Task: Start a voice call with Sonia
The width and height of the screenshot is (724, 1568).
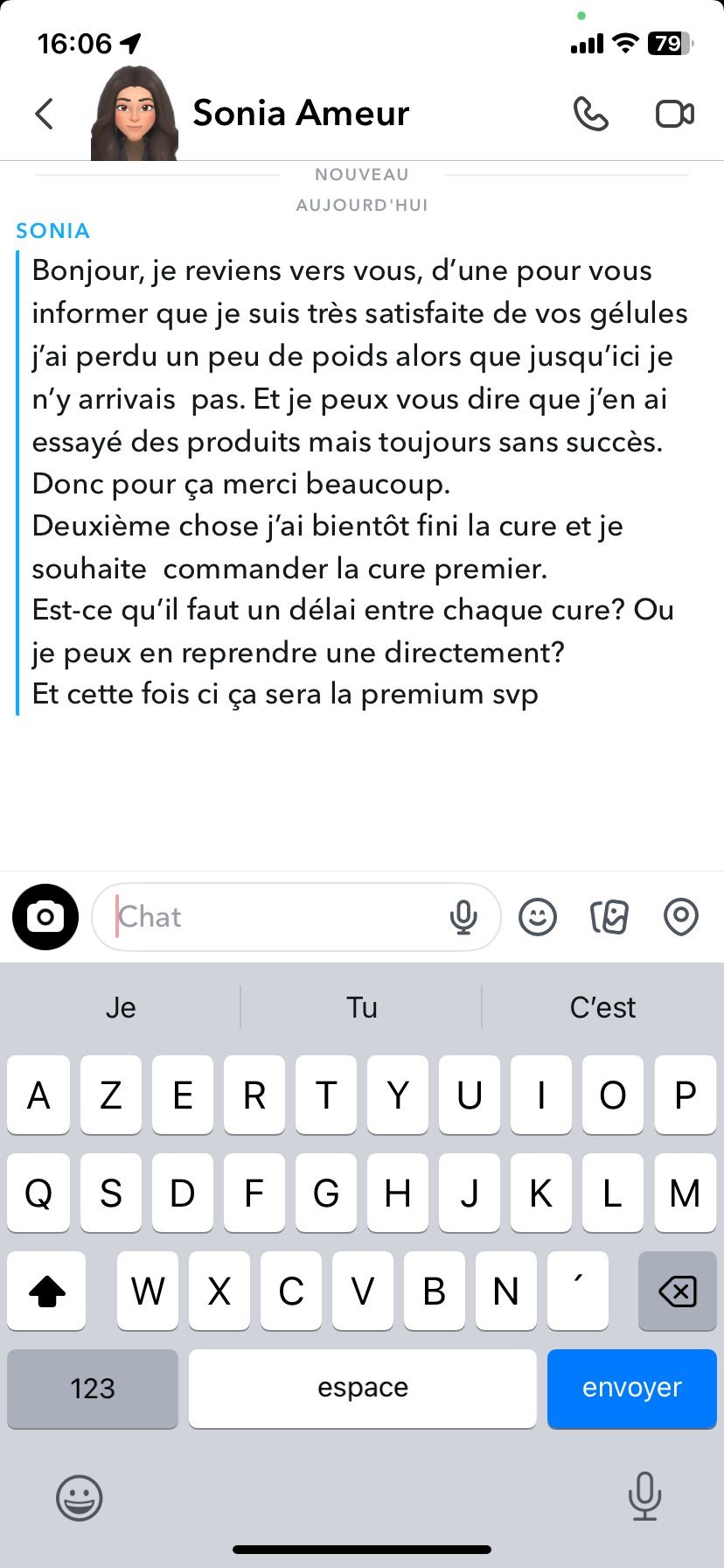Action: click(x=590, y=114)
